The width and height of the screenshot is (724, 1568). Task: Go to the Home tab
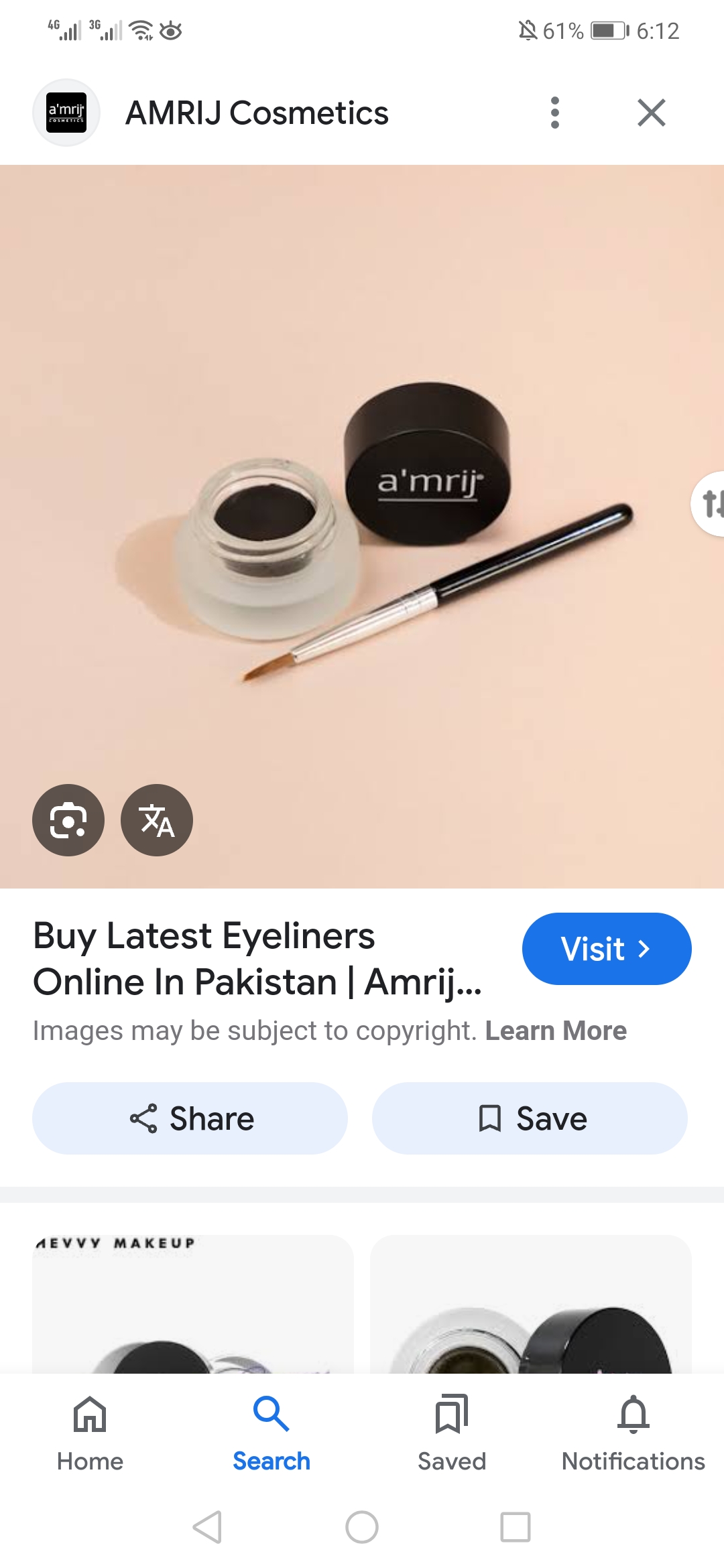pyautogui.click(x=90, y=1433)
